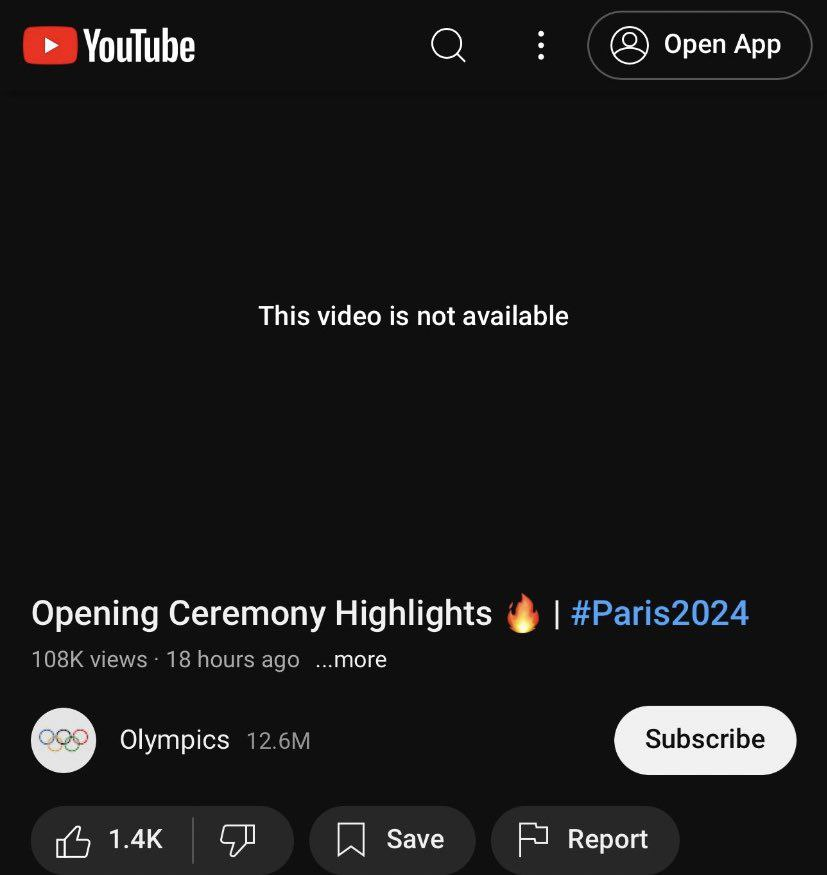Image resolution: width=827 pixels, height=875 pixels.
Task: Tap the Open App button
Action: click(699, 45)
